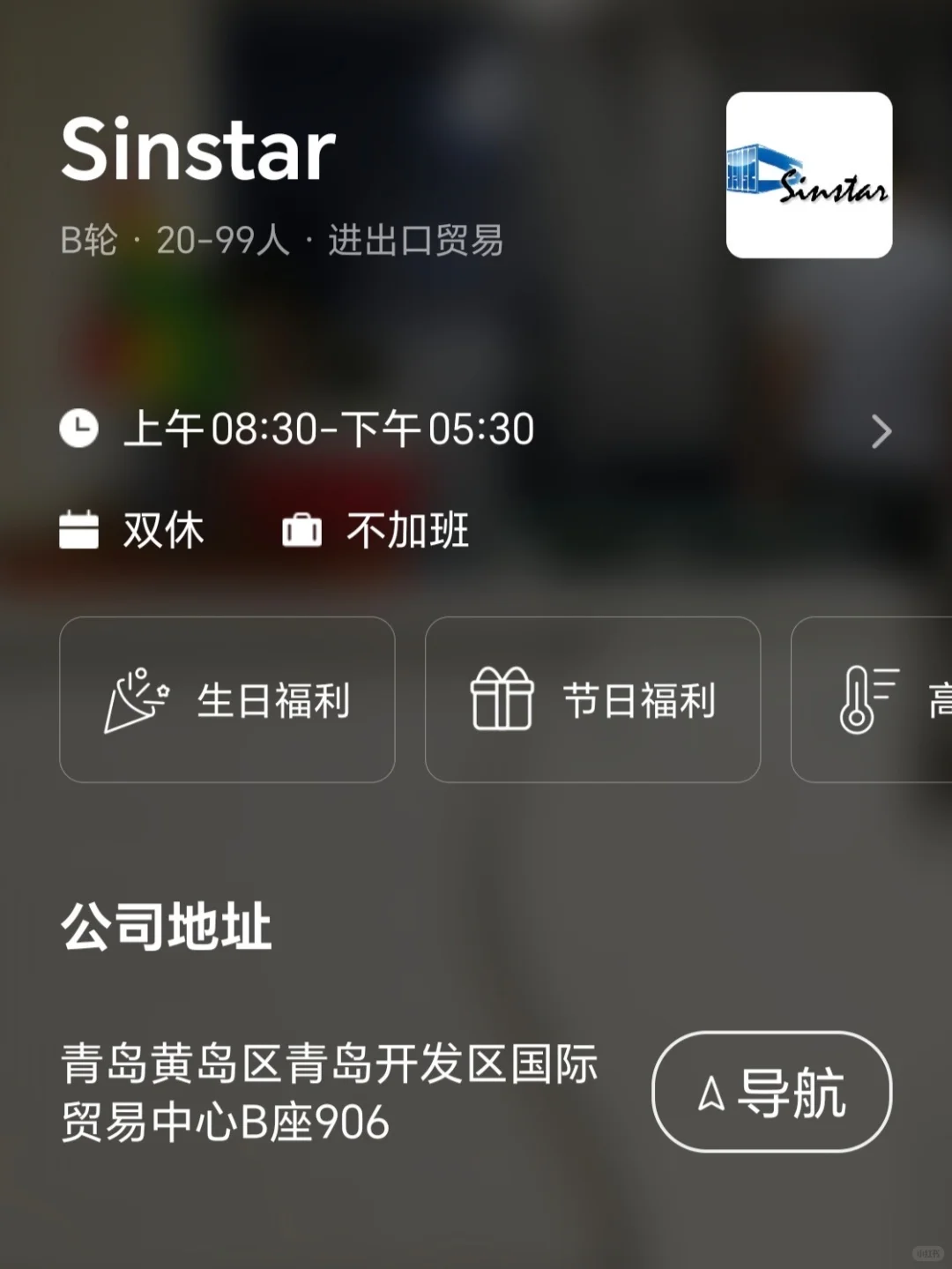Expand the work hours chevron
Screen dimensions: 952x1269
point(881,431)
